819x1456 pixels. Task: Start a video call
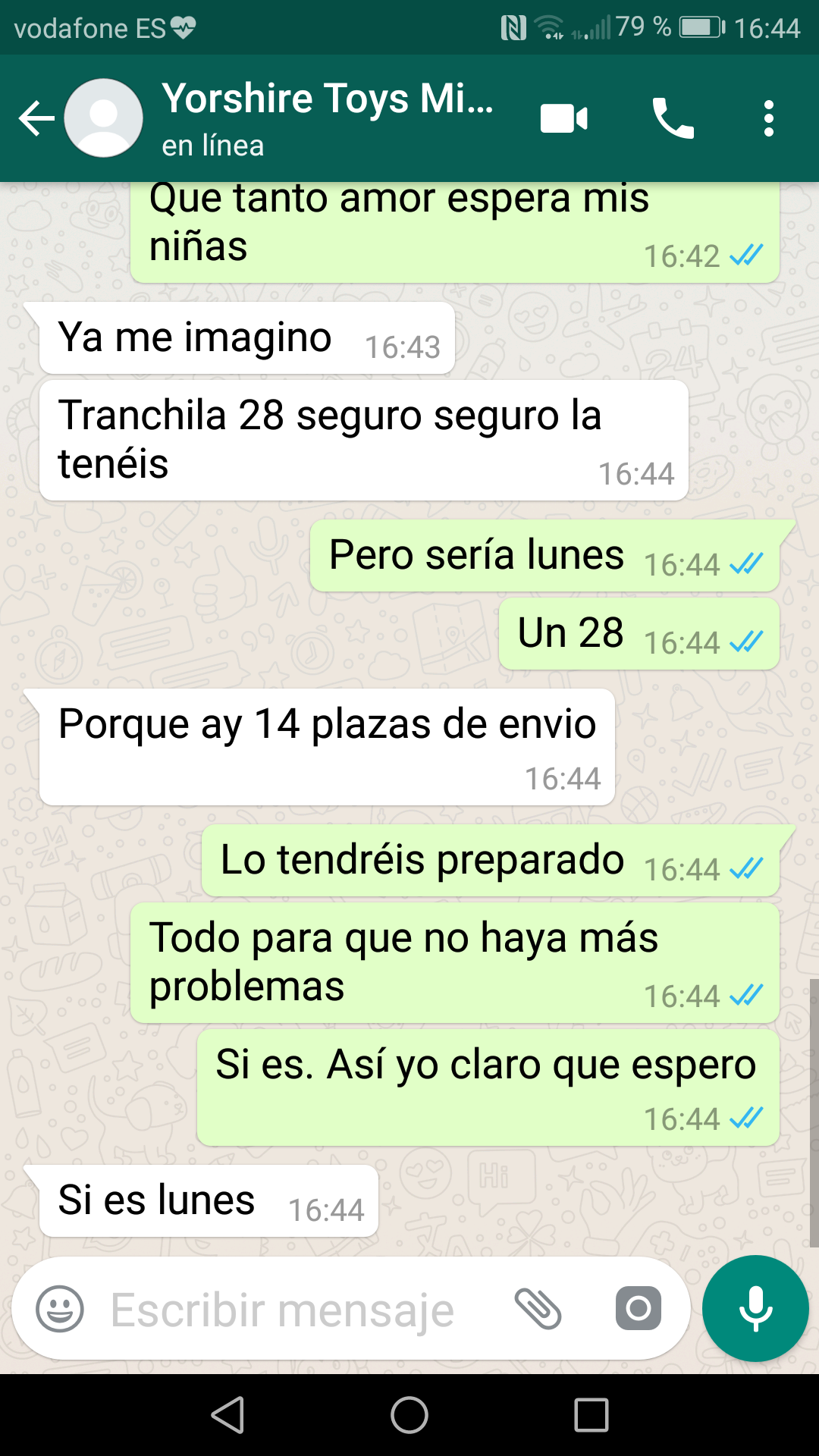[563, 118]
